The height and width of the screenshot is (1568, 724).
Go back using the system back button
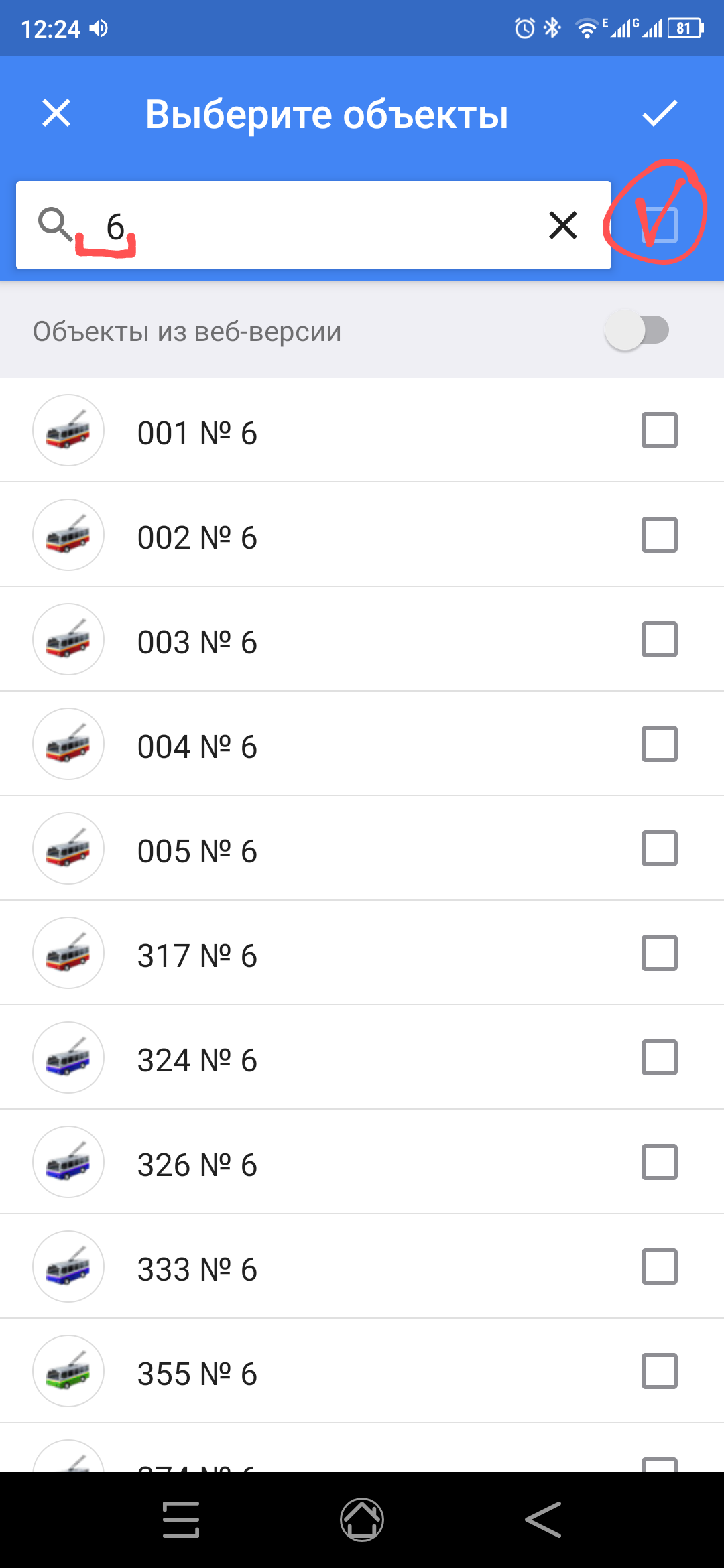click(x=543, y=1520)
